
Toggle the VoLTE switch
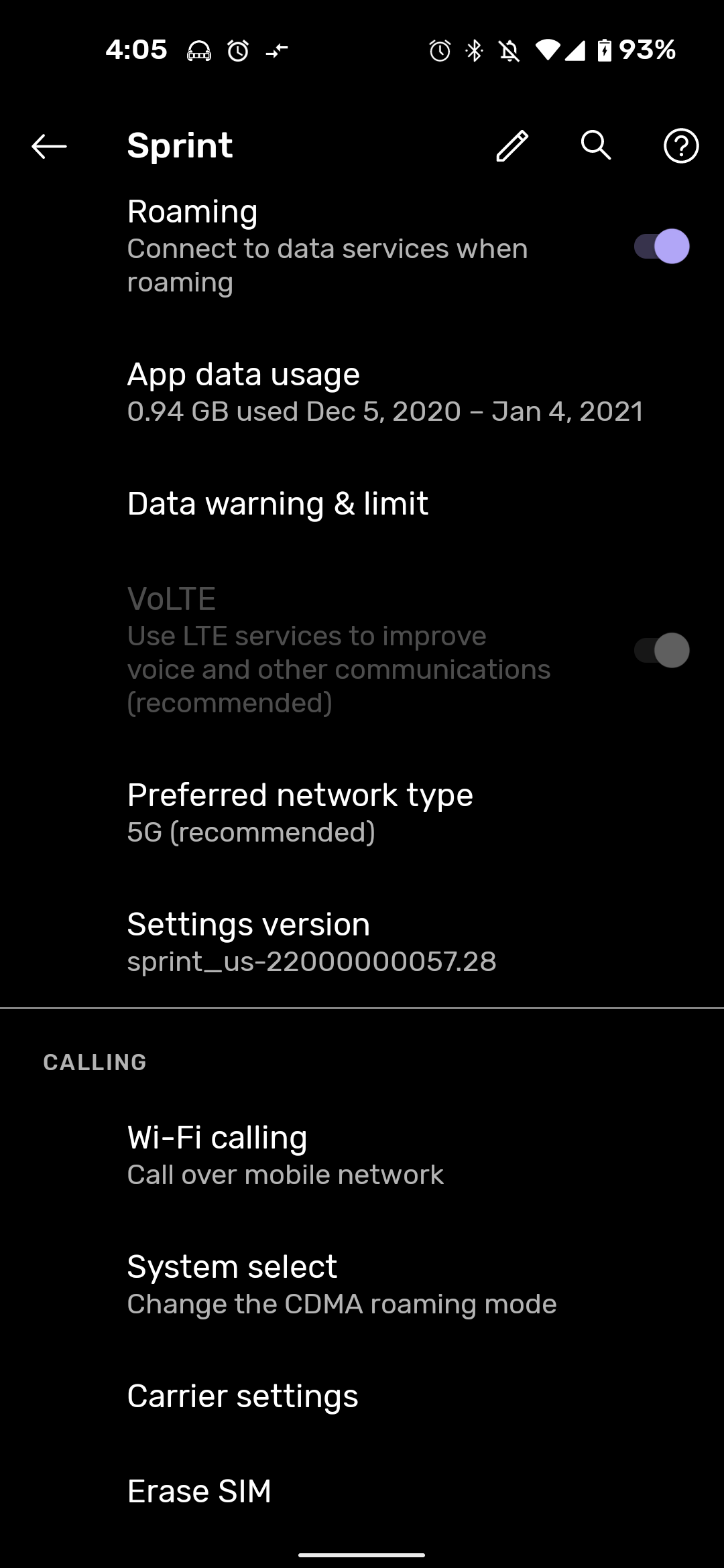tap(661, 650)
